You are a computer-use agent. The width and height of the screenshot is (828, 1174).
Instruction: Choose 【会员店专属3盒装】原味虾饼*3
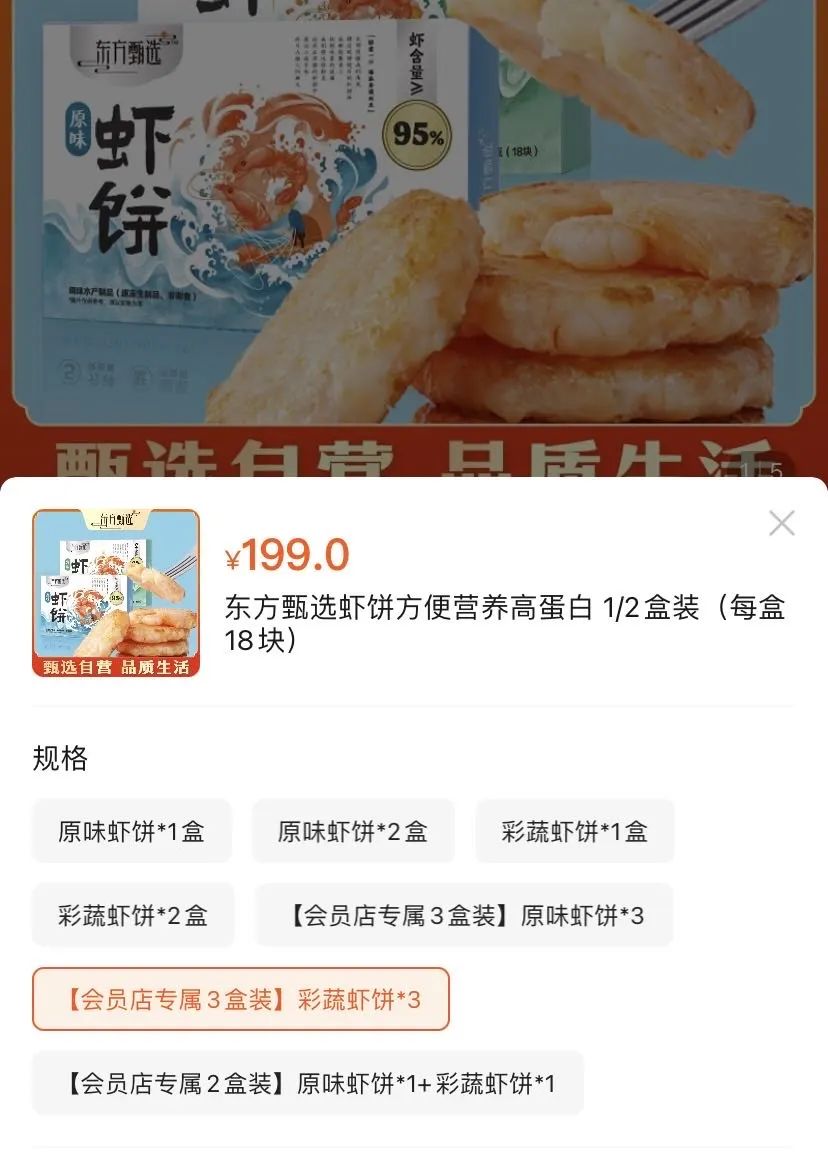tap(464, 914)
